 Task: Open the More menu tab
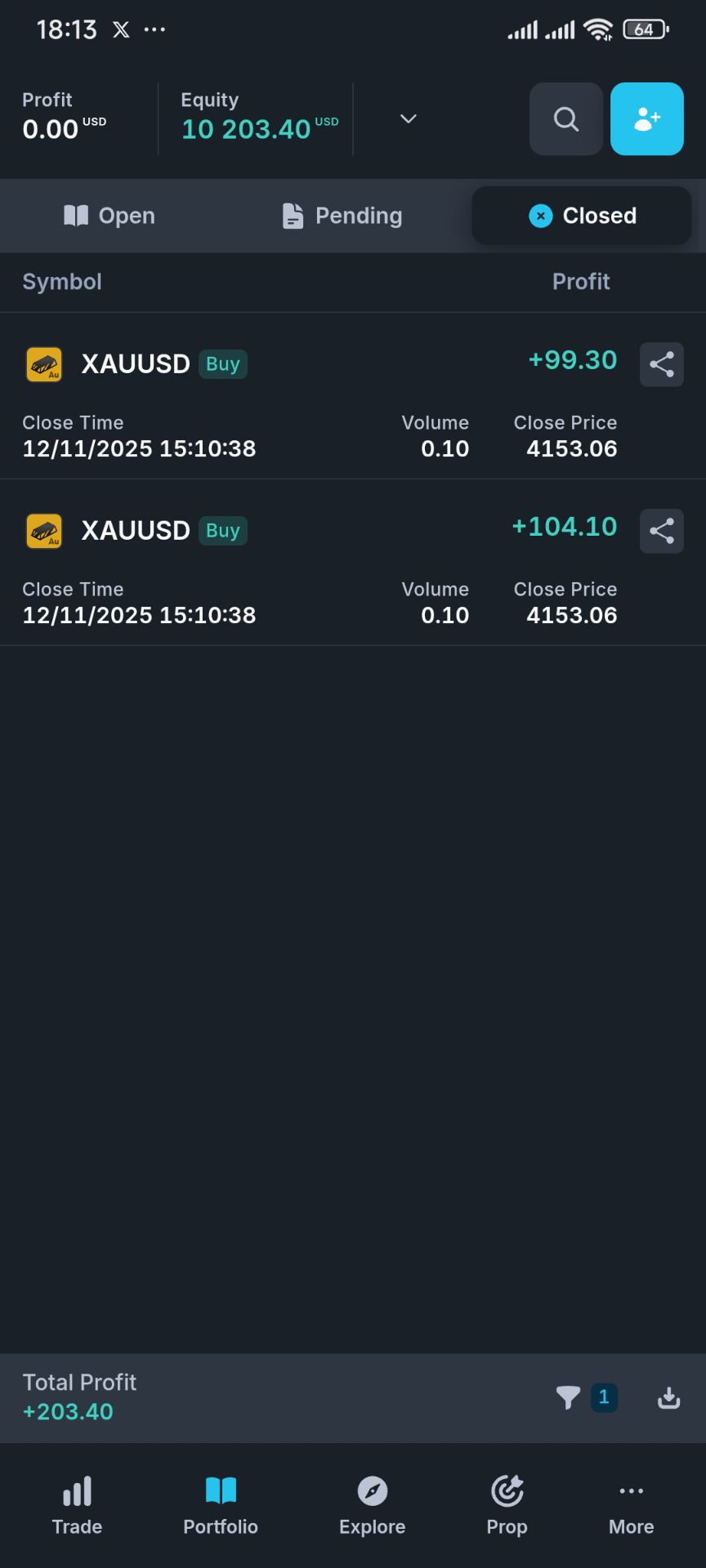pyautogui.click(x=631, y=1506)
